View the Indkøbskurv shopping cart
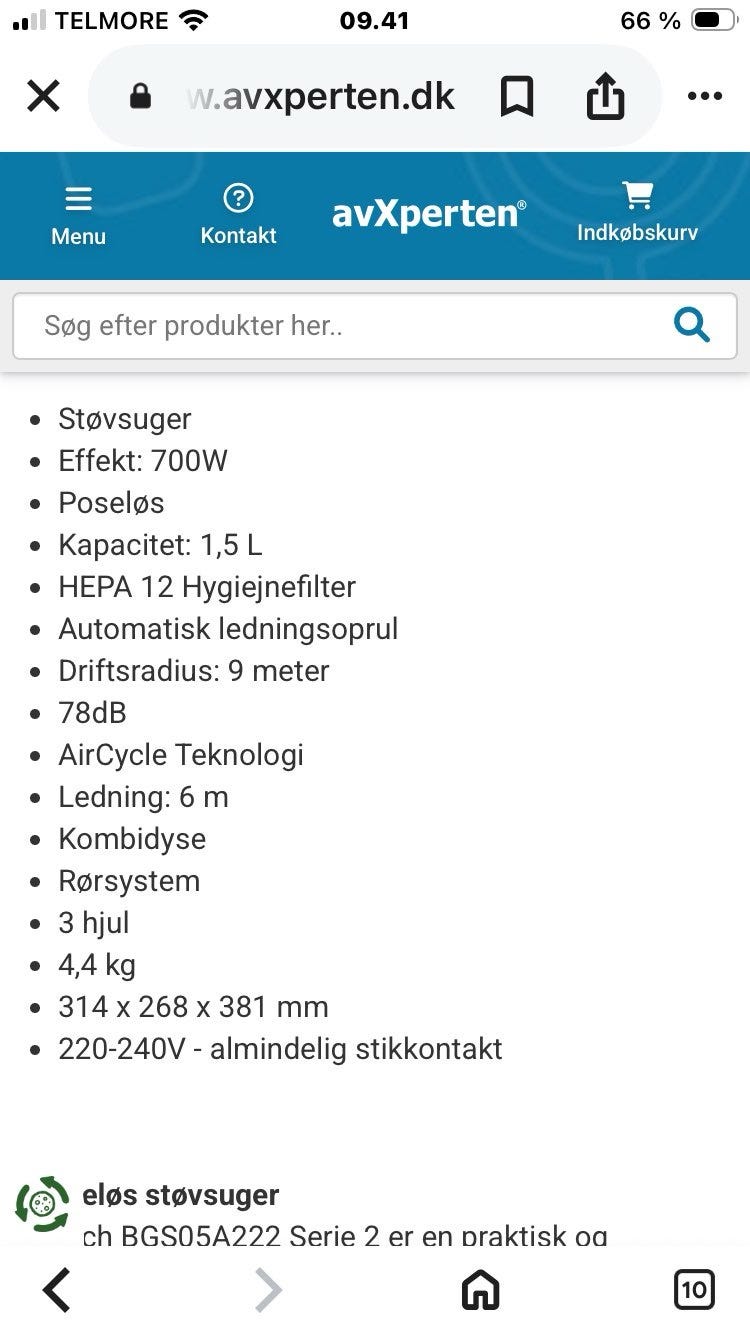The width and height of the screenshot is (750, 1334). 637,213
